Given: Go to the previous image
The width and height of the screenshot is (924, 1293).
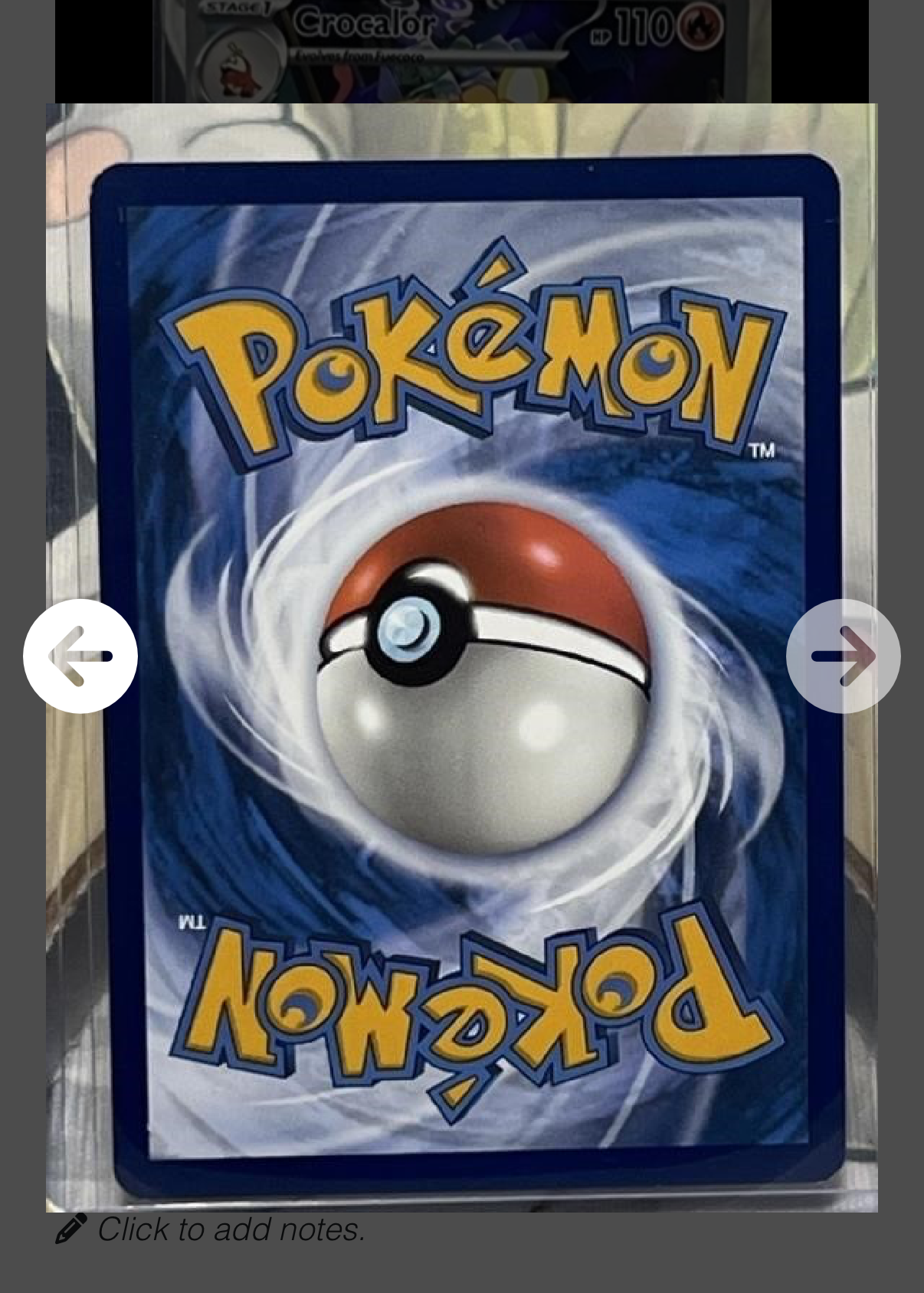Looking at the screenshot, I should click(80, 656).
